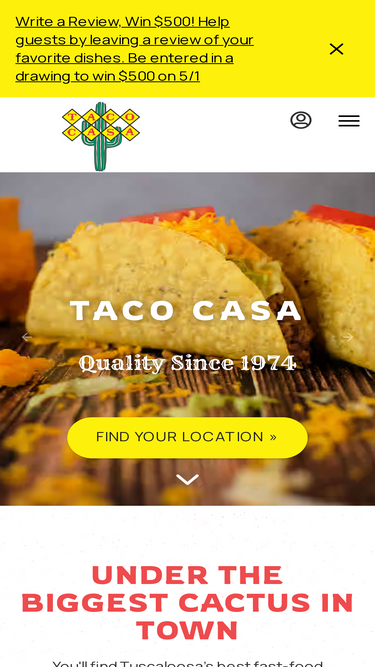This screenshot has height=667, width=375.
Task: Dismiss the yellow review banner
Action: point(336,49)
